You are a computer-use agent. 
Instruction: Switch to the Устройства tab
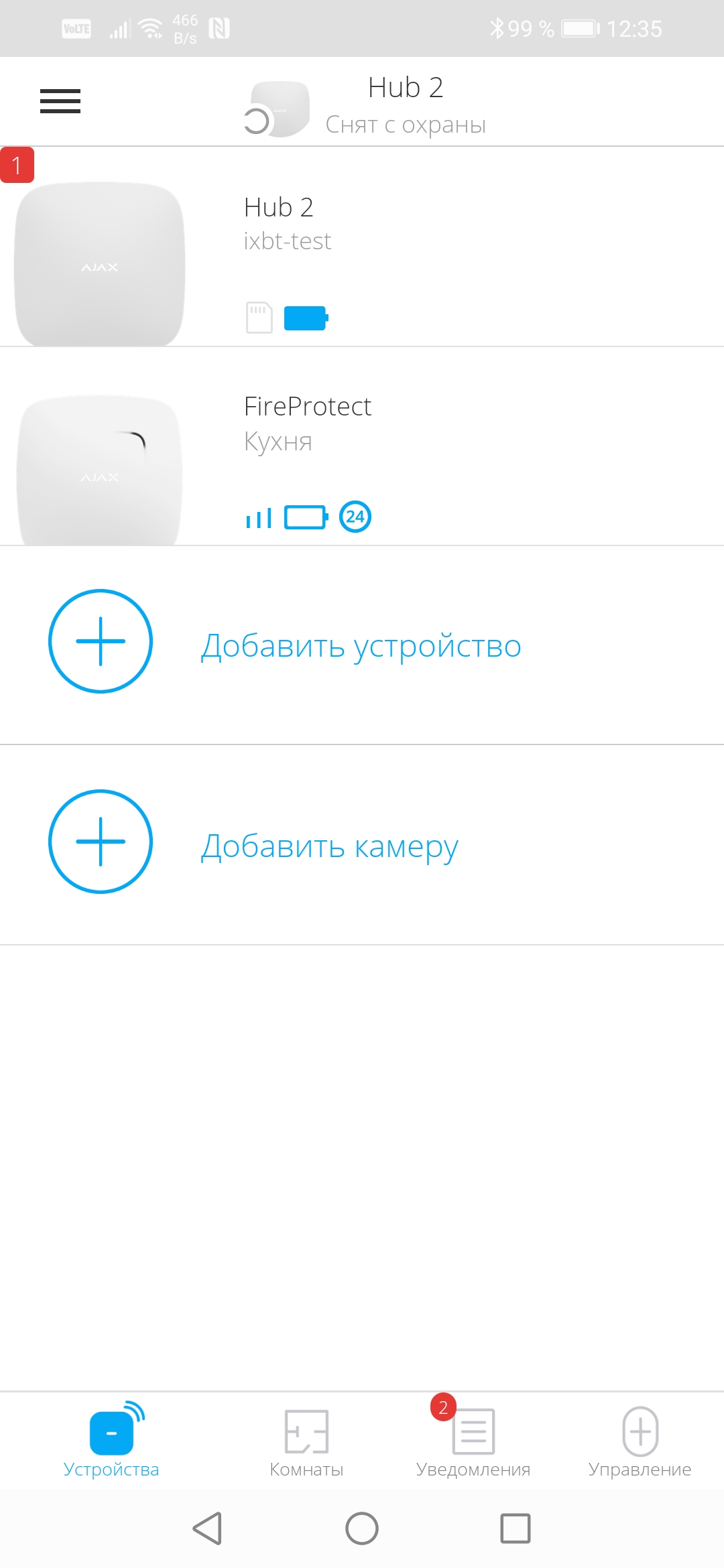(x=111, y=1441)
